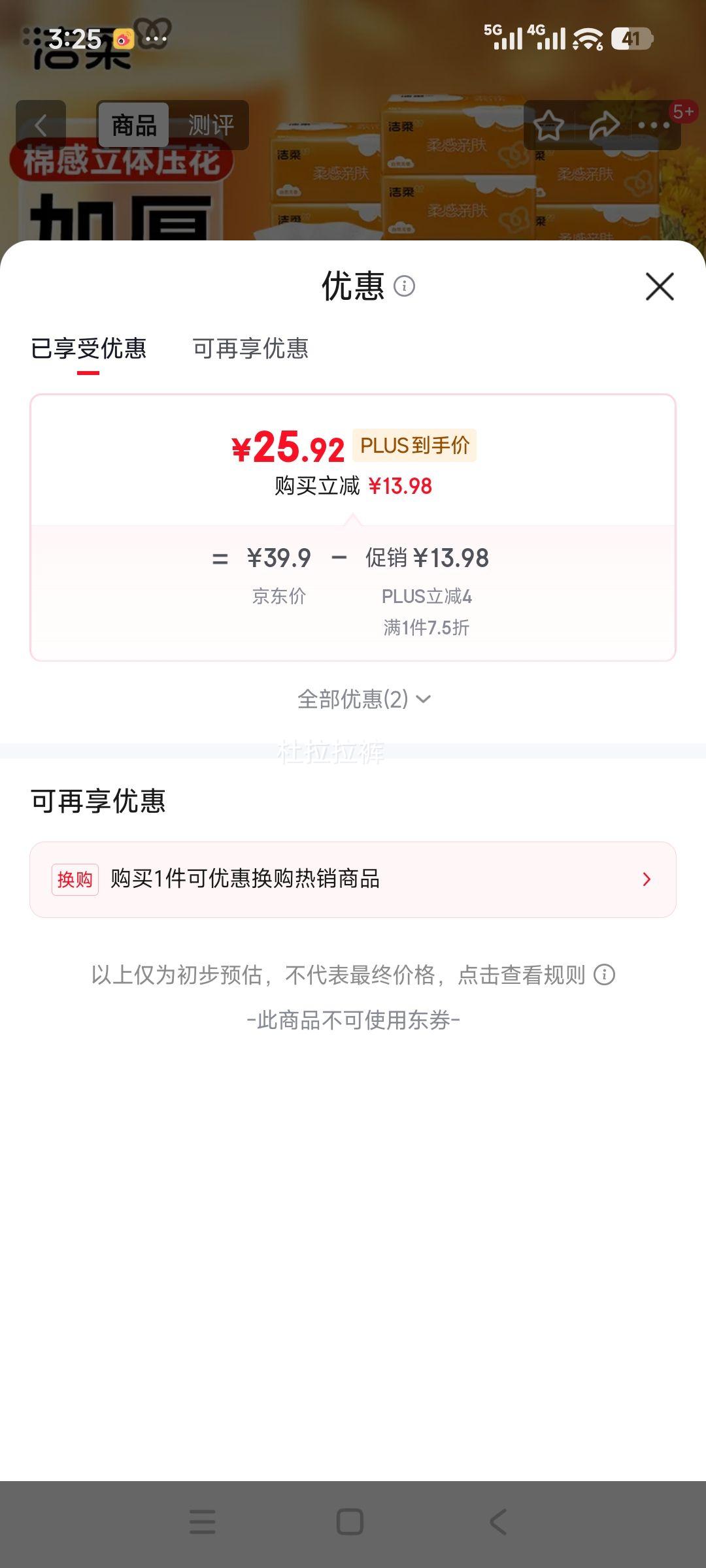The image size is (706, 1568).
Task: Open the 换购 exchange-purchase details chevron
Action: [646, 879]
